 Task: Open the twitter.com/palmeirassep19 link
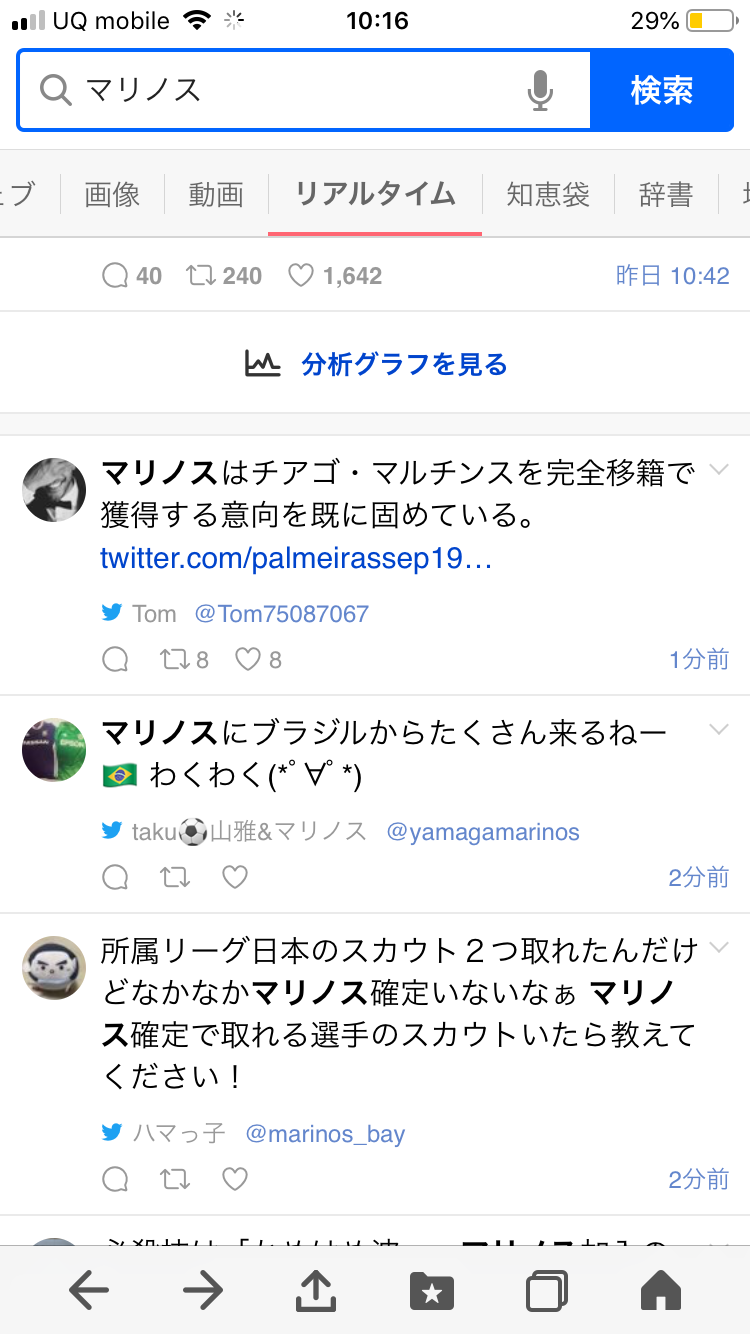click(296, 558)
